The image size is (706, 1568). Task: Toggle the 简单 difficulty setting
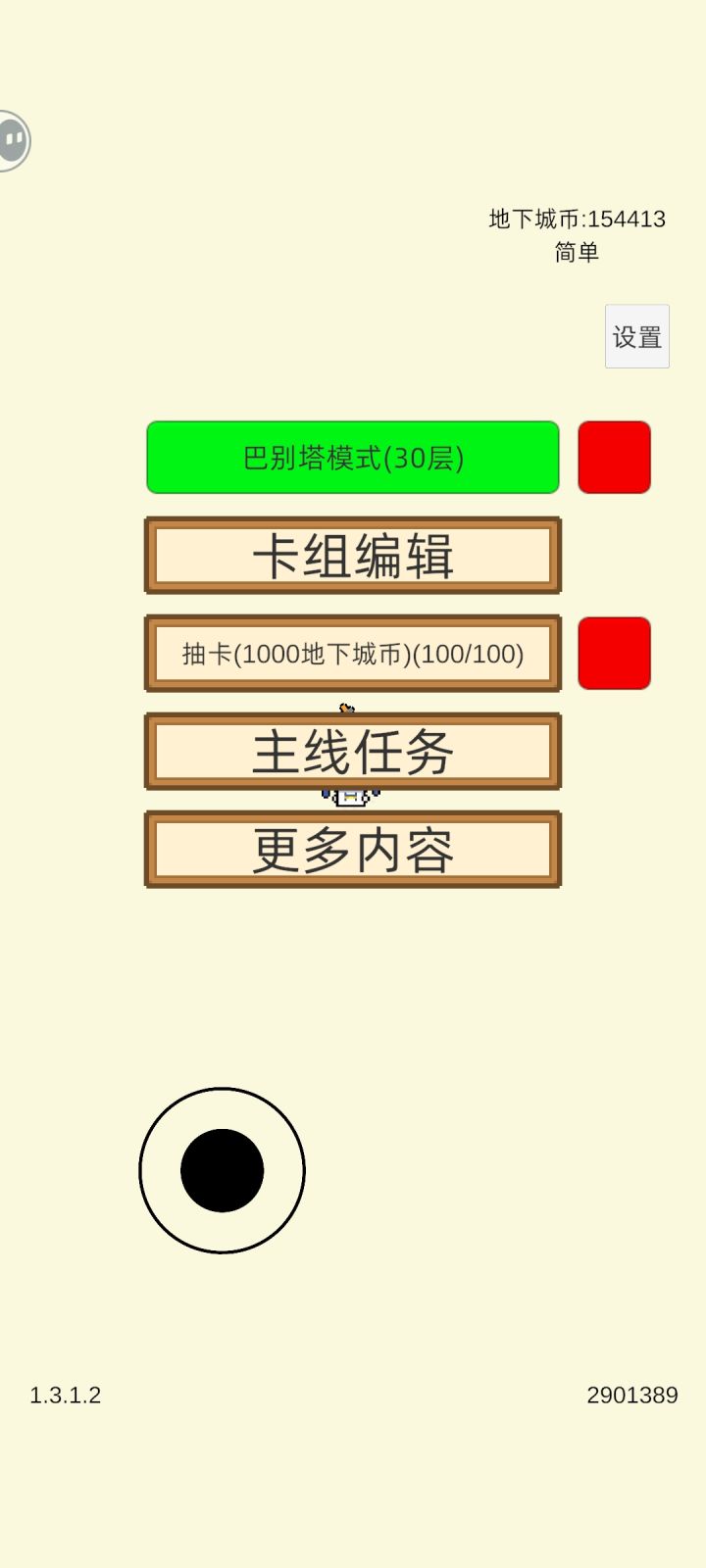(578, 252)
